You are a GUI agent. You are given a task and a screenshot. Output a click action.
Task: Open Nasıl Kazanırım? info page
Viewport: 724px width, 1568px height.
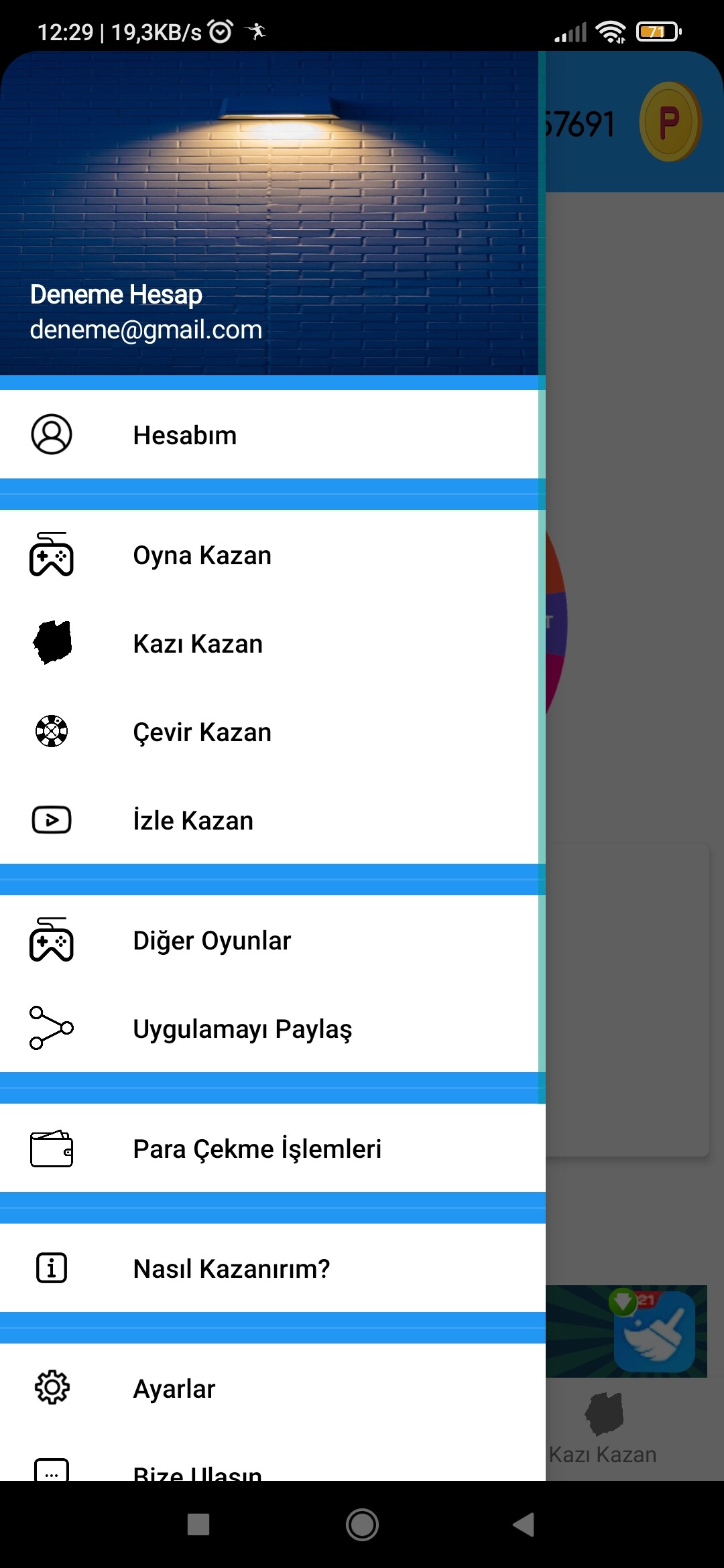click(268, 1269)
